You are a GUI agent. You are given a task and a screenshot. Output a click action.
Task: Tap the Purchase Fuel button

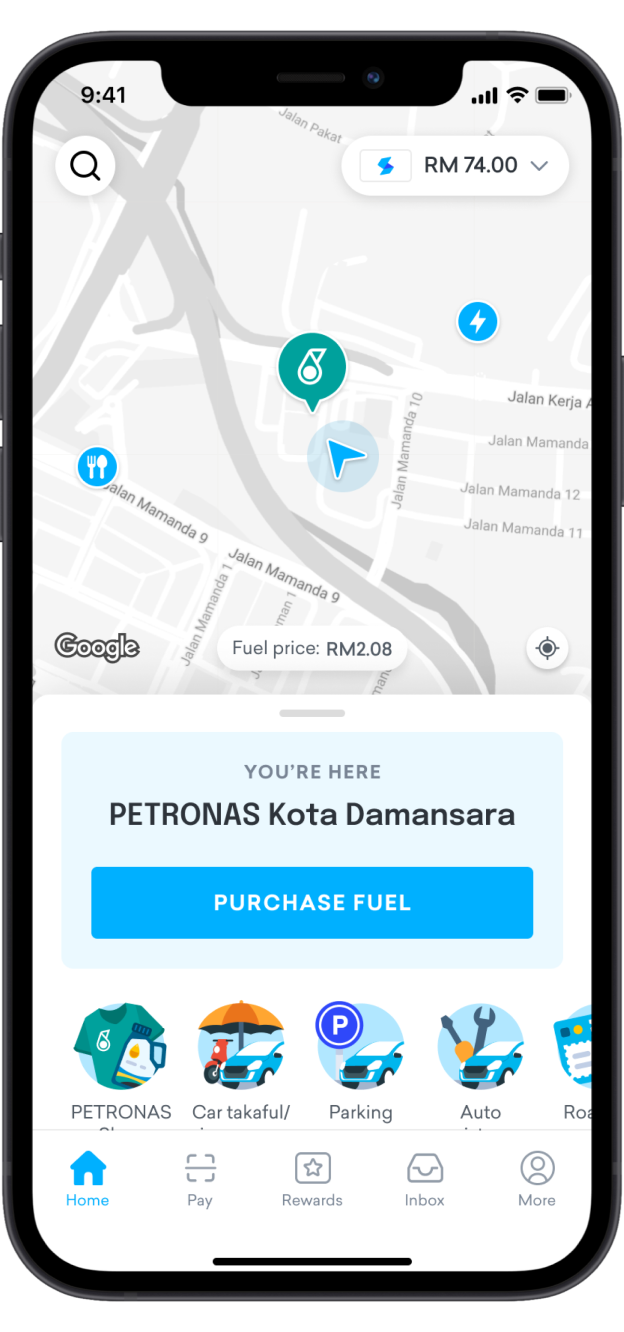click(x=312, y=902)
